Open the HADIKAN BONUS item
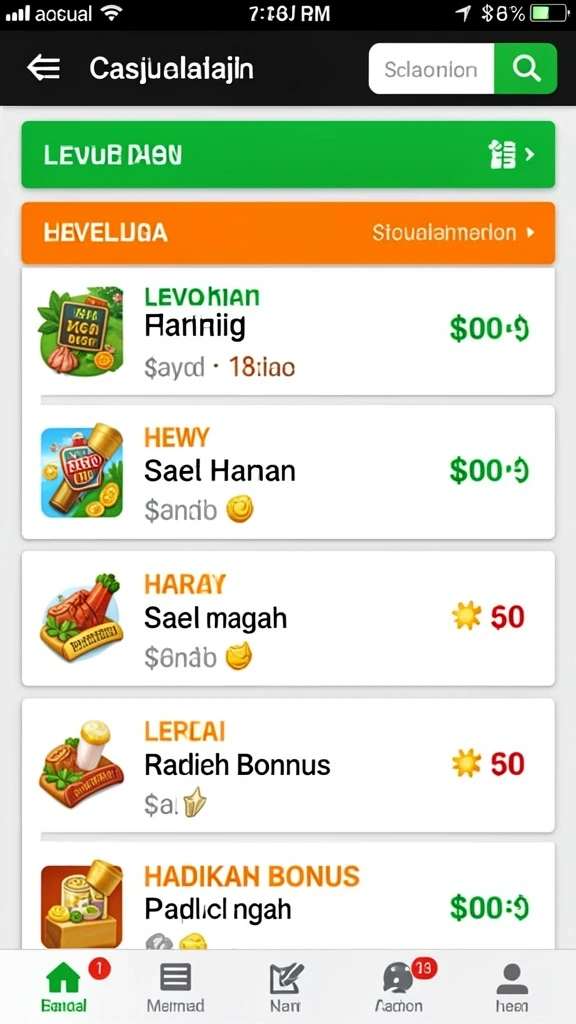576x1024 pixels. [288, 896]
